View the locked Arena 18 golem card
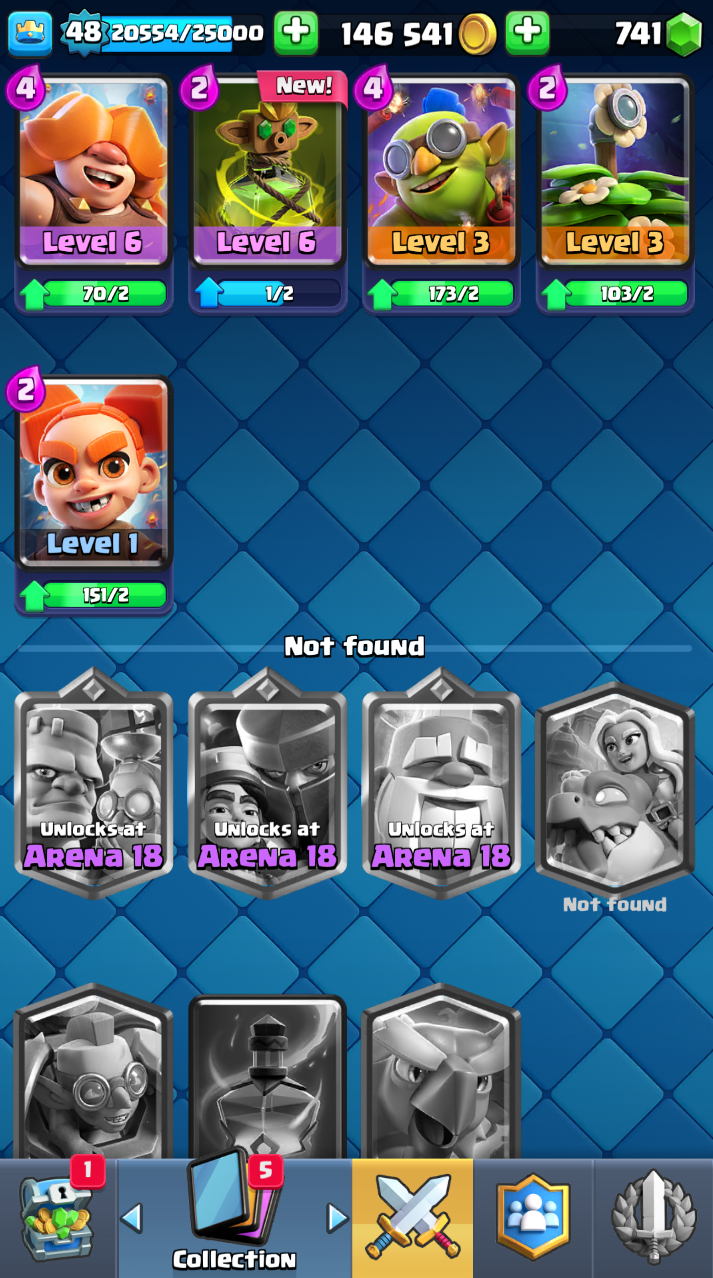Viewport: 713px width, 1278px height. click(441, 784)
